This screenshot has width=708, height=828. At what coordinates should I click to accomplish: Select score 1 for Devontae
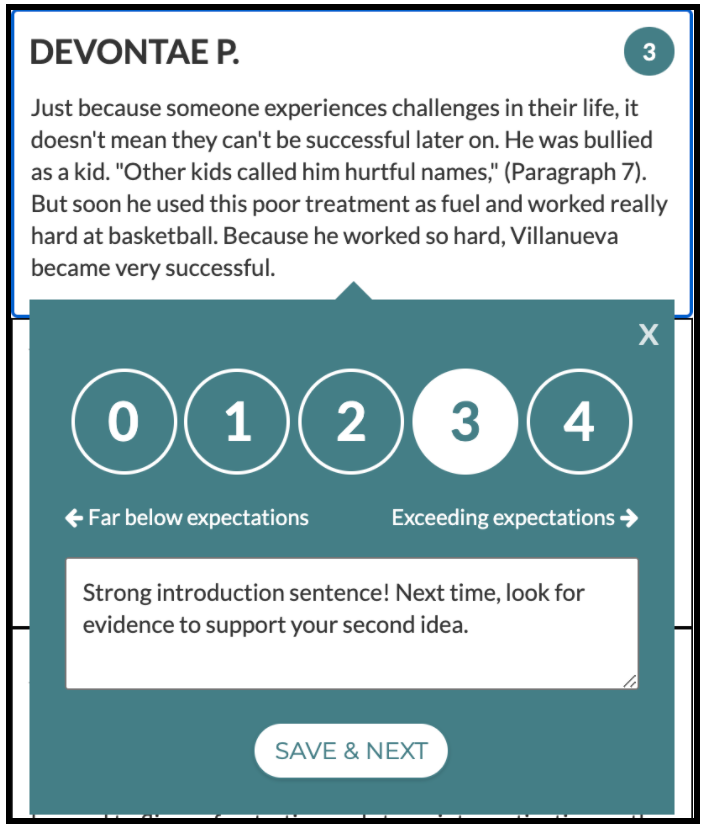pos(237,423)
